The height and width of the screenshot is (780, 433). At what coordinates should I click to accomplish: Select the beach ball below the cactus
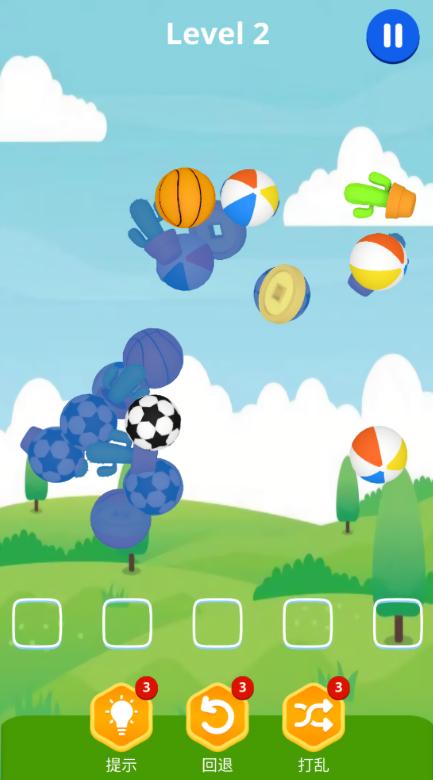coord(378,262)
